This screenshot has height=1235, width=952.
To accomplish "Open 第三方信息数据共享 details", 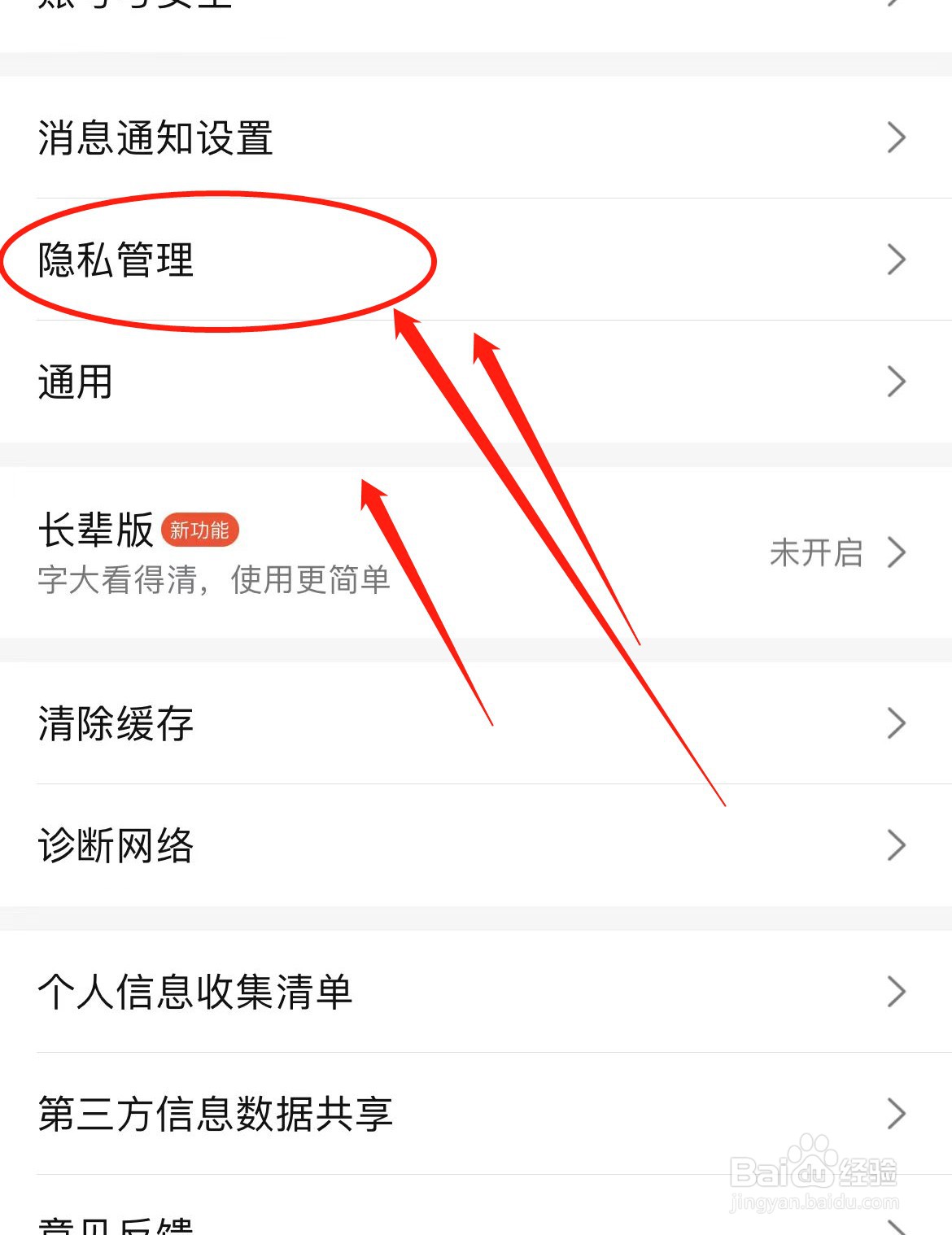I will click(215, 1115).
